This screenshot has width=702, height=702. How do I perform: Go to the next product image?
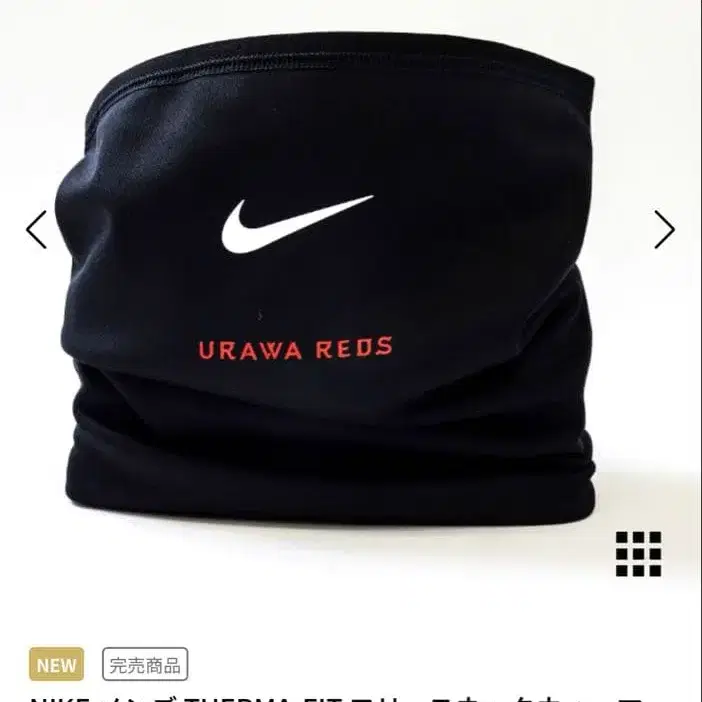click(664, 229)
